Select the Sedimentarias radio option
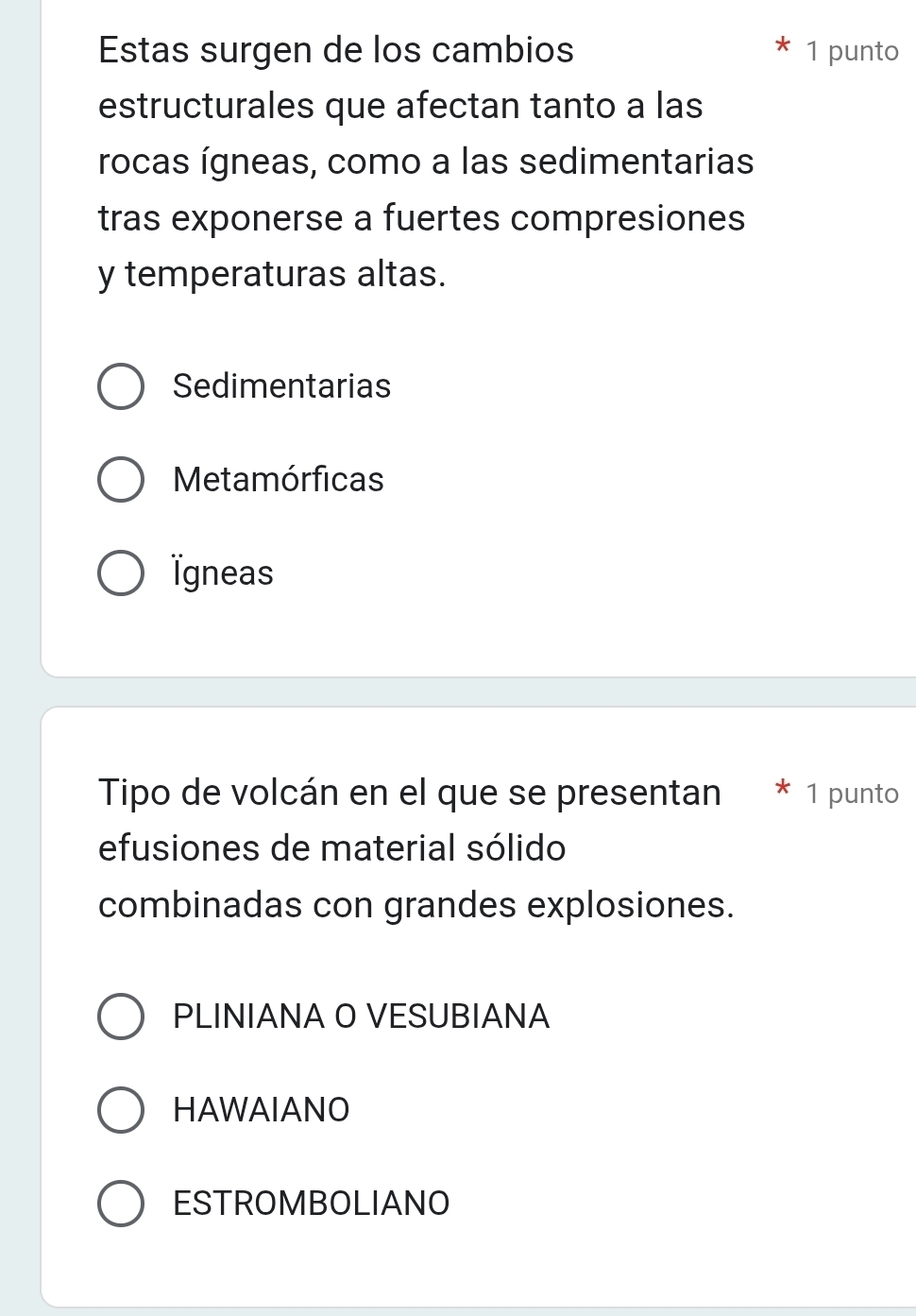 click(x=121, y=386)
